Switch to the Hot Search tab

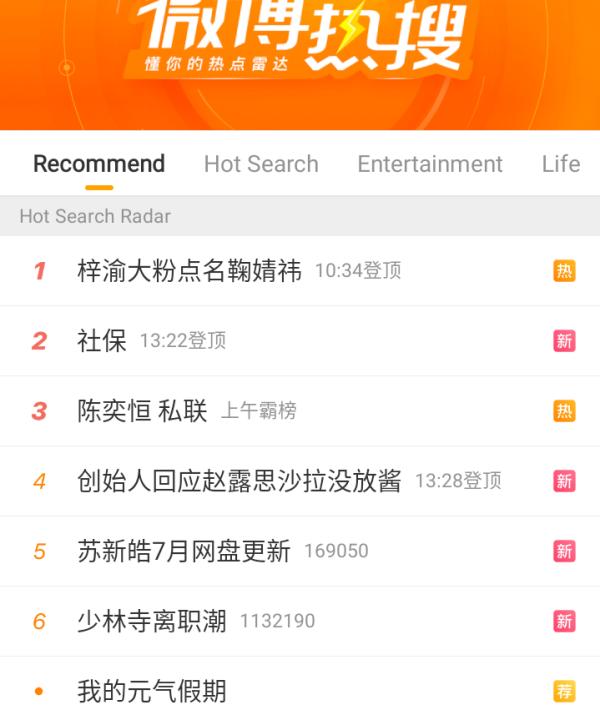point(261,164)
